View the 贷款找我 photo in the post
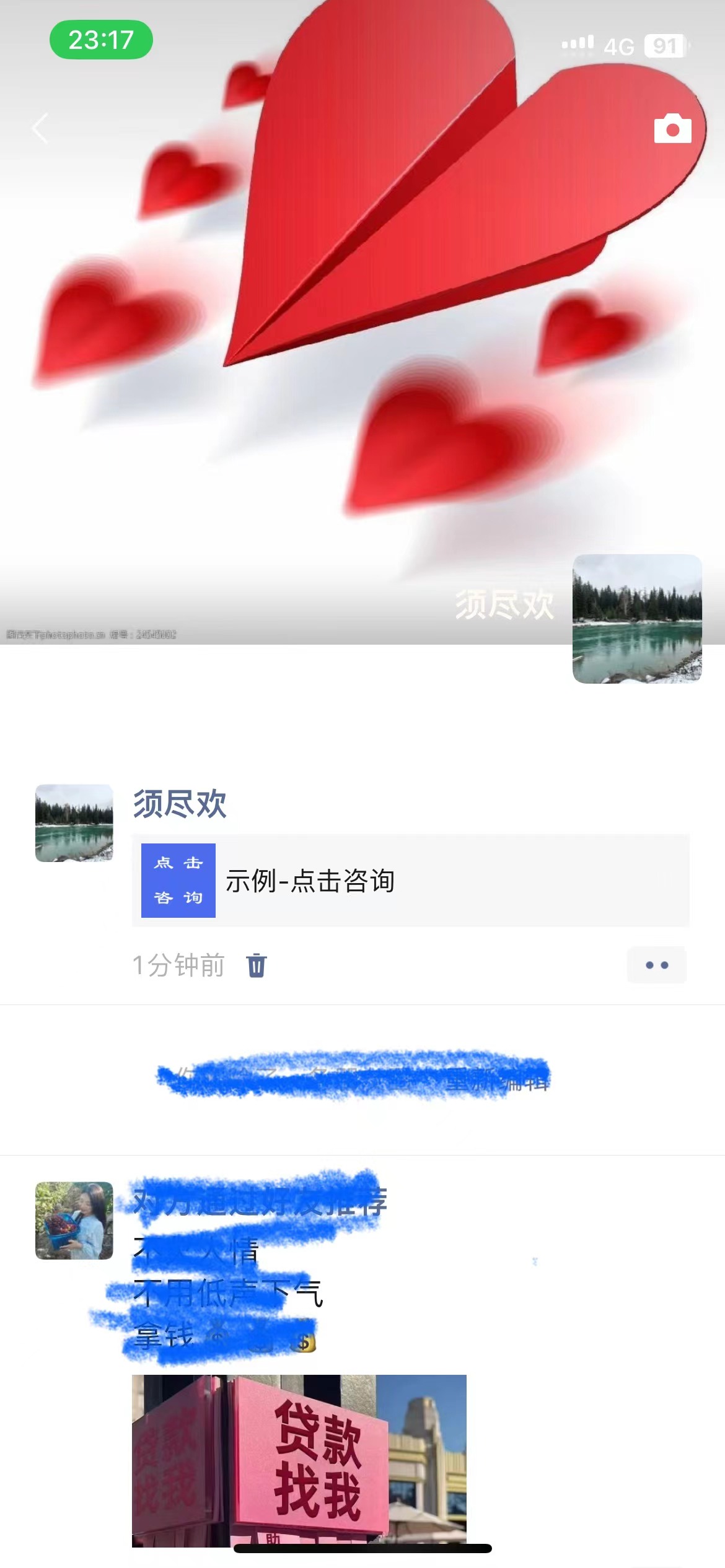The width and height of the screenshot is (725, 1568). pos(299,1459)
